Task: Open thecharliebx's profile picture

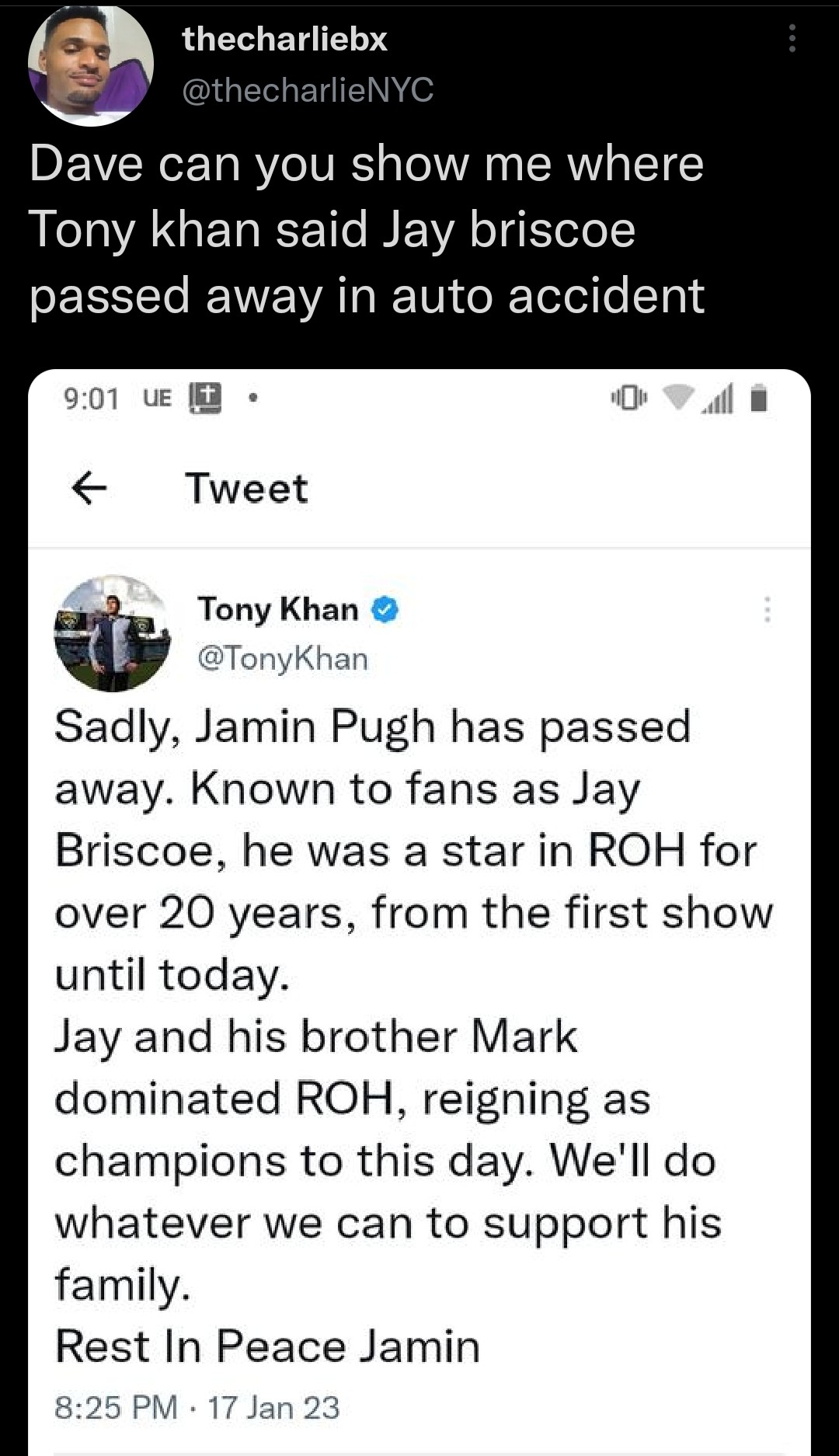Action: pos(90,65)
